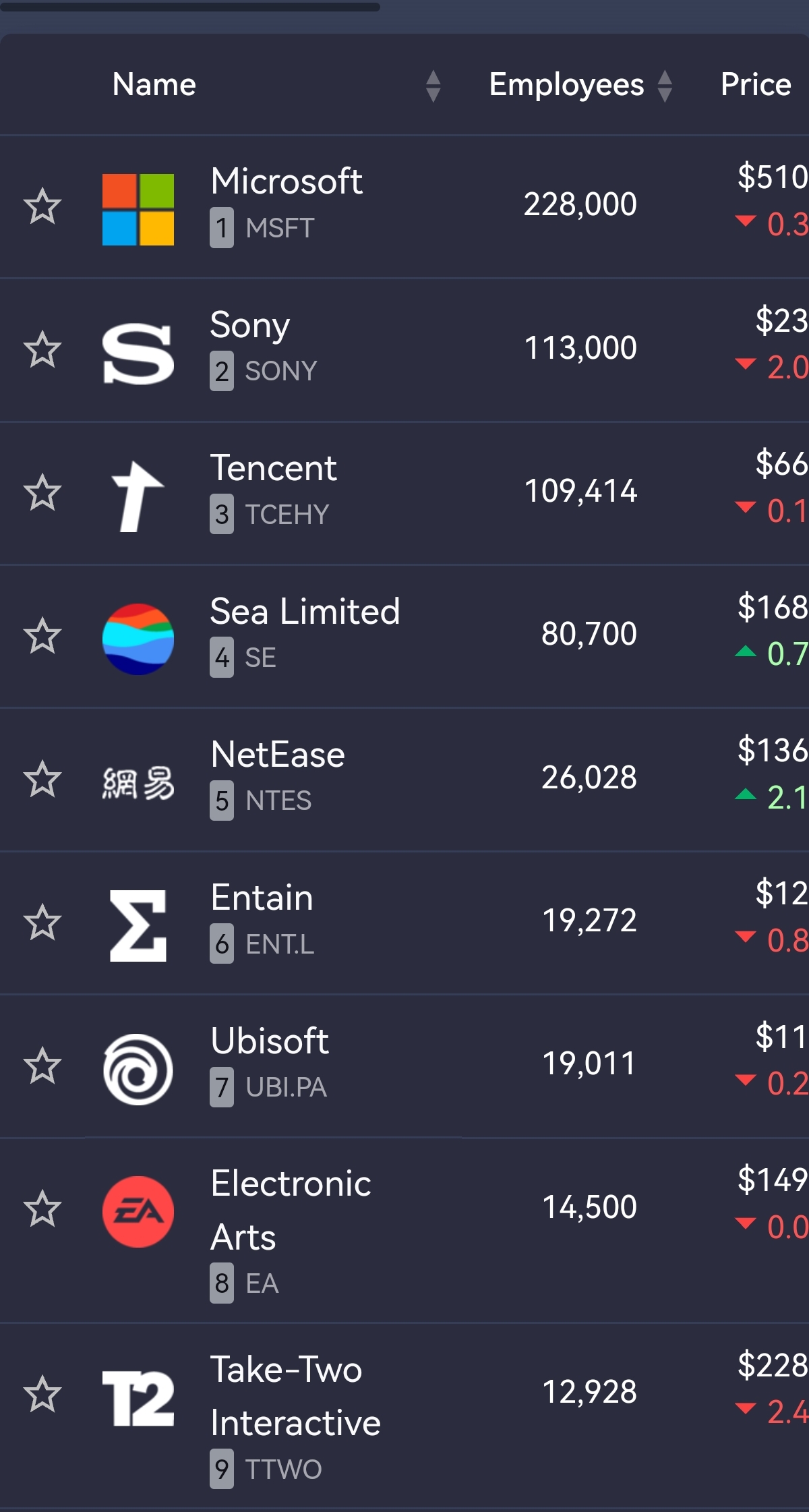Favorite Ubisoft with the star icon
The height and width of the screenshot is (1512, 809).
click(x=42, y=1066)
